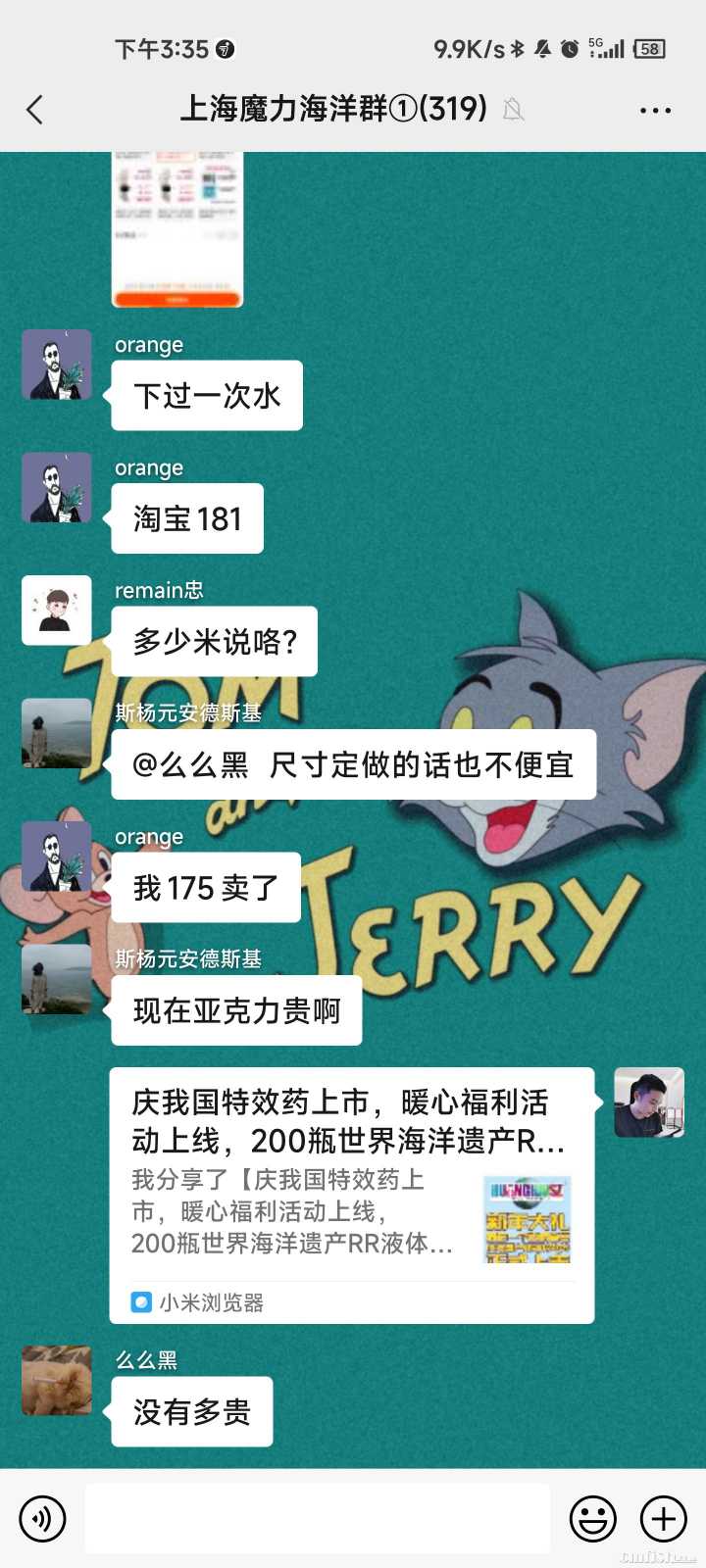Open the plus attachments menu
This screenshot has width=706, height=1568.
(664, 1519)
